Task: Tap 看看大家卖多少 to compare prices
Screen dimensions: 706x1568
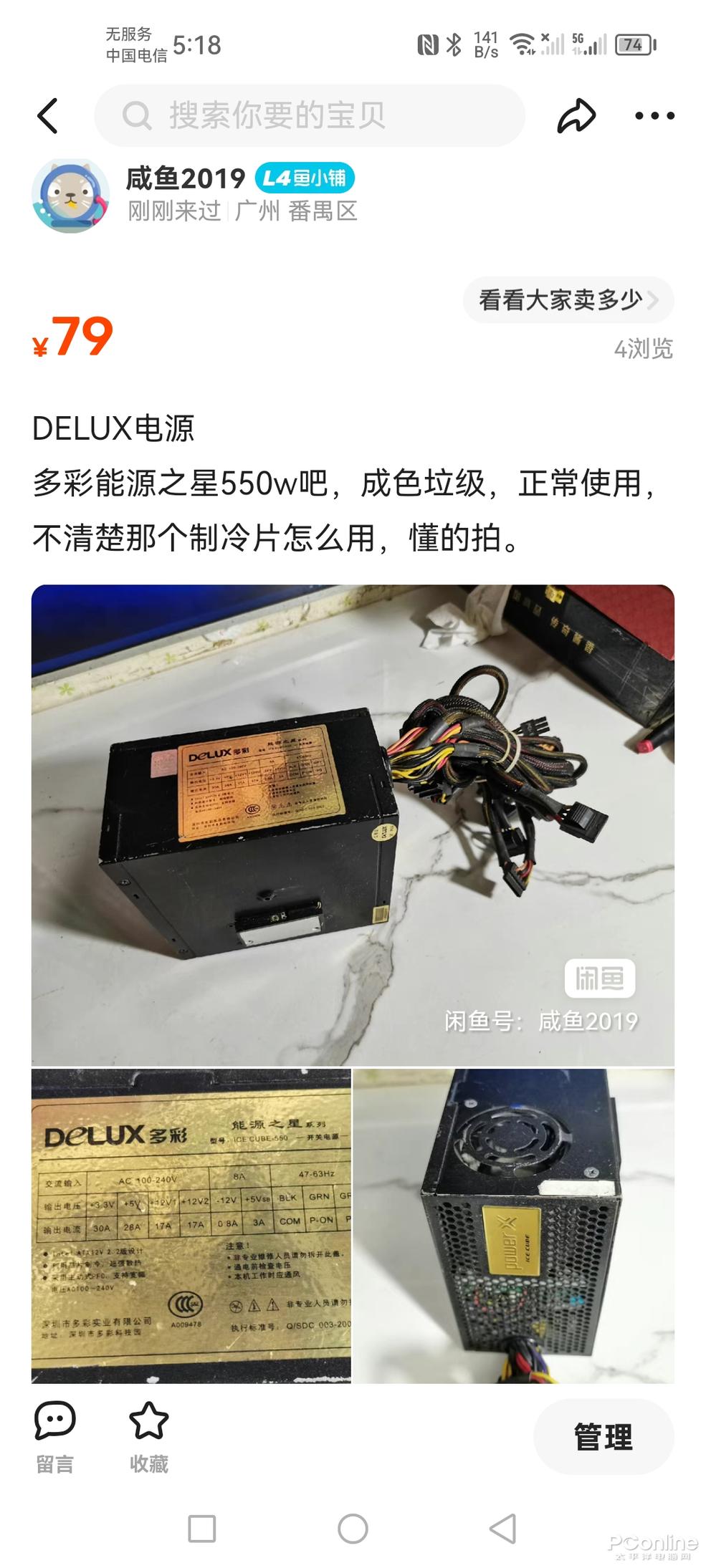Action: point(567,299)
